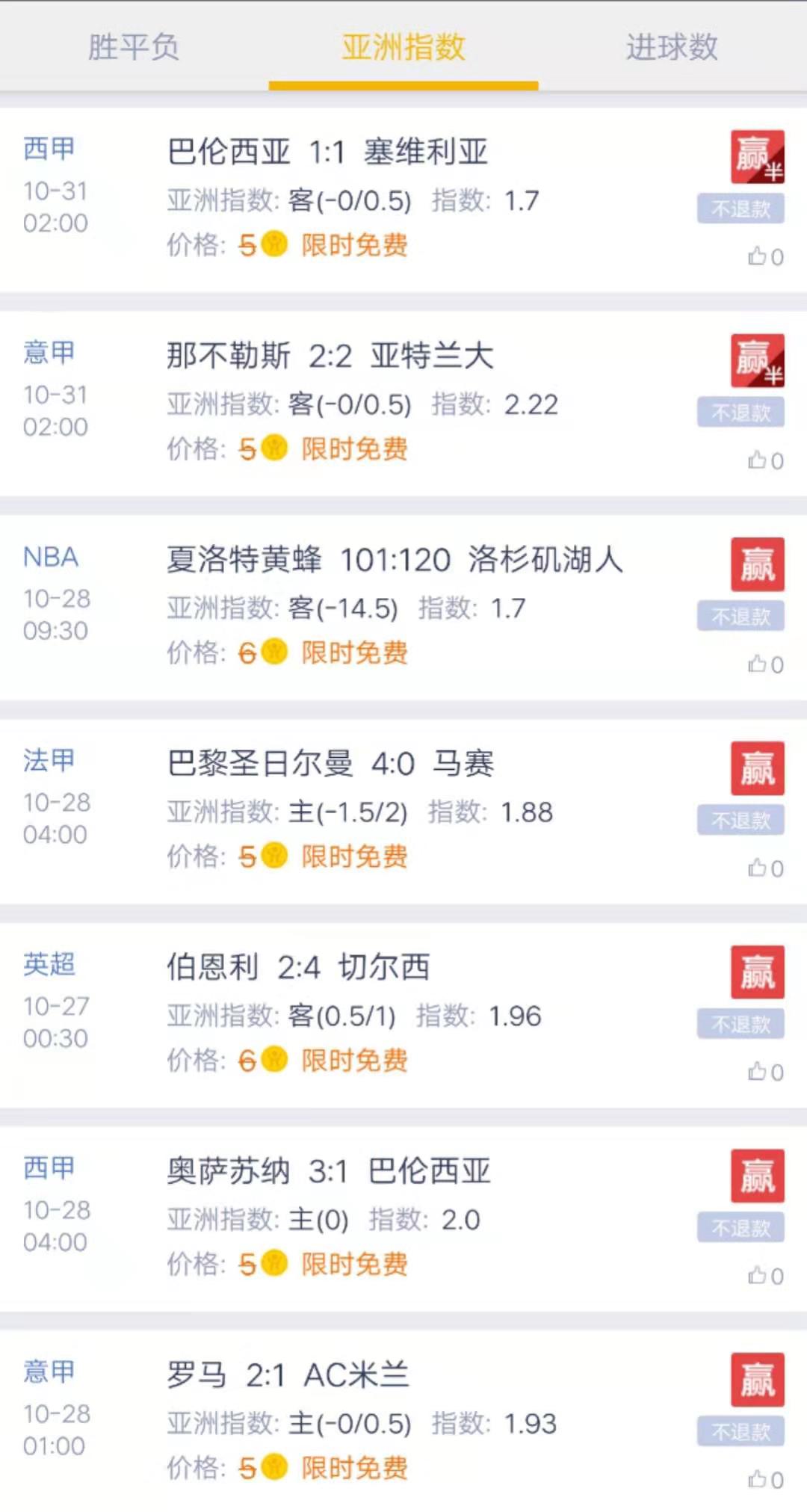
Task: Like the 伯恩利 vs 切尔西 tip
Action: click(x=766, y=1073)
